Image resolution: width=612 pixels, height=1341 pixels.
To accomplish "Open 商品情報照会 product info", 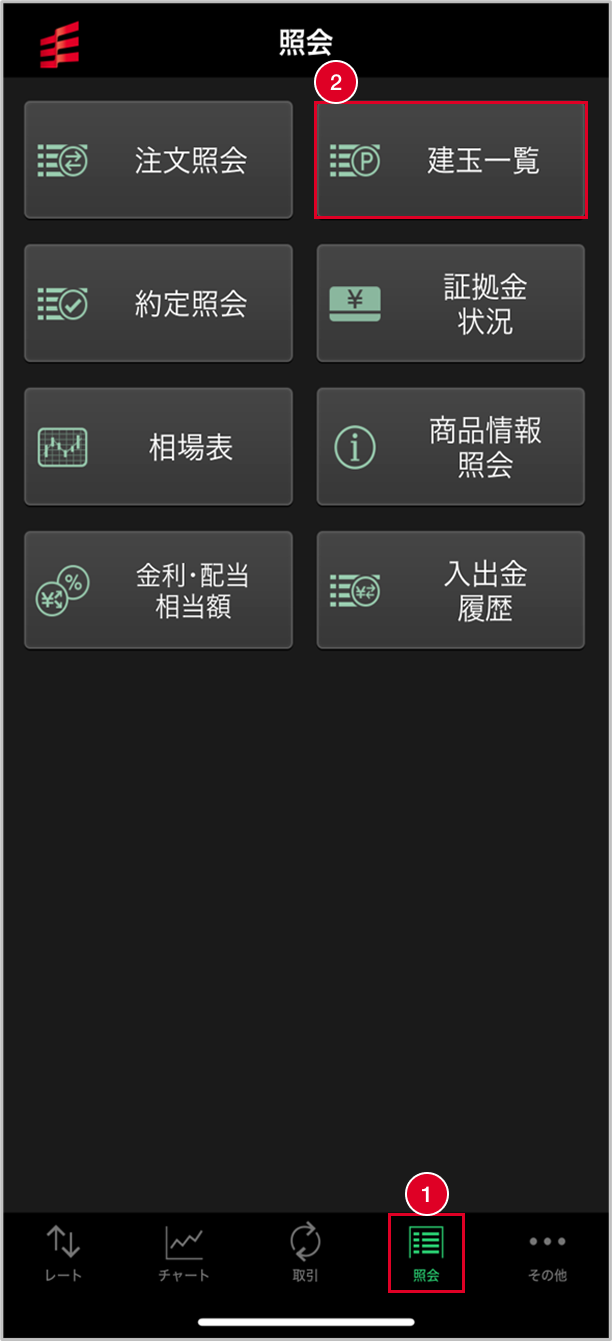I will click(451, 447).
